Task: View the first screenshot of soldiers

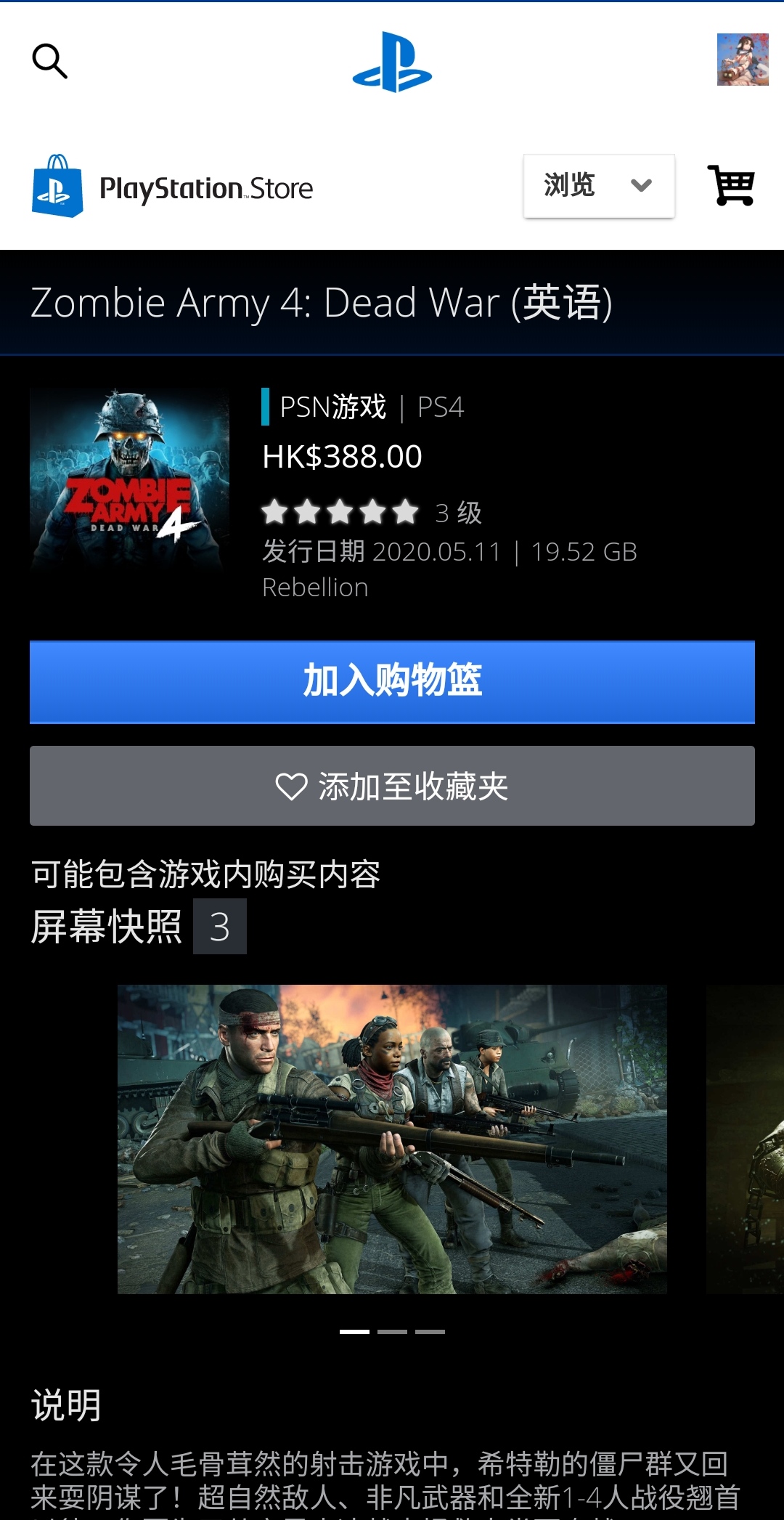Action: 392,1139
